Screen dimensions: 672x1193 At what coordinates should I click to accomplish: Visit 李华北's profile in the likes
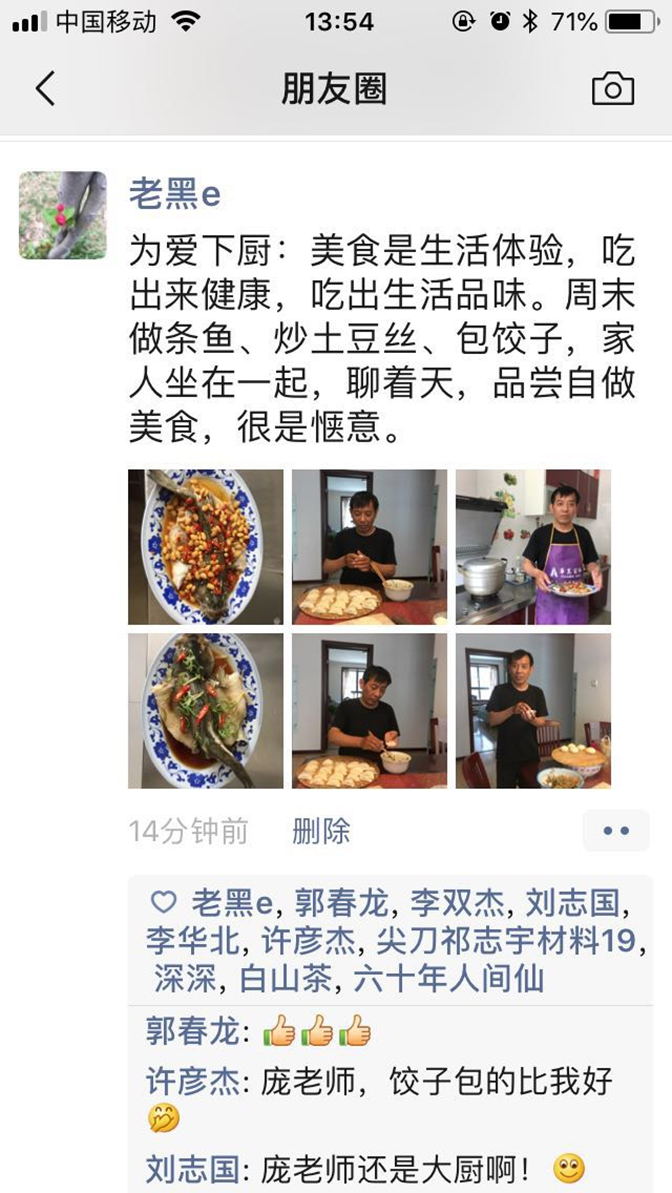(x=193, y=941)
